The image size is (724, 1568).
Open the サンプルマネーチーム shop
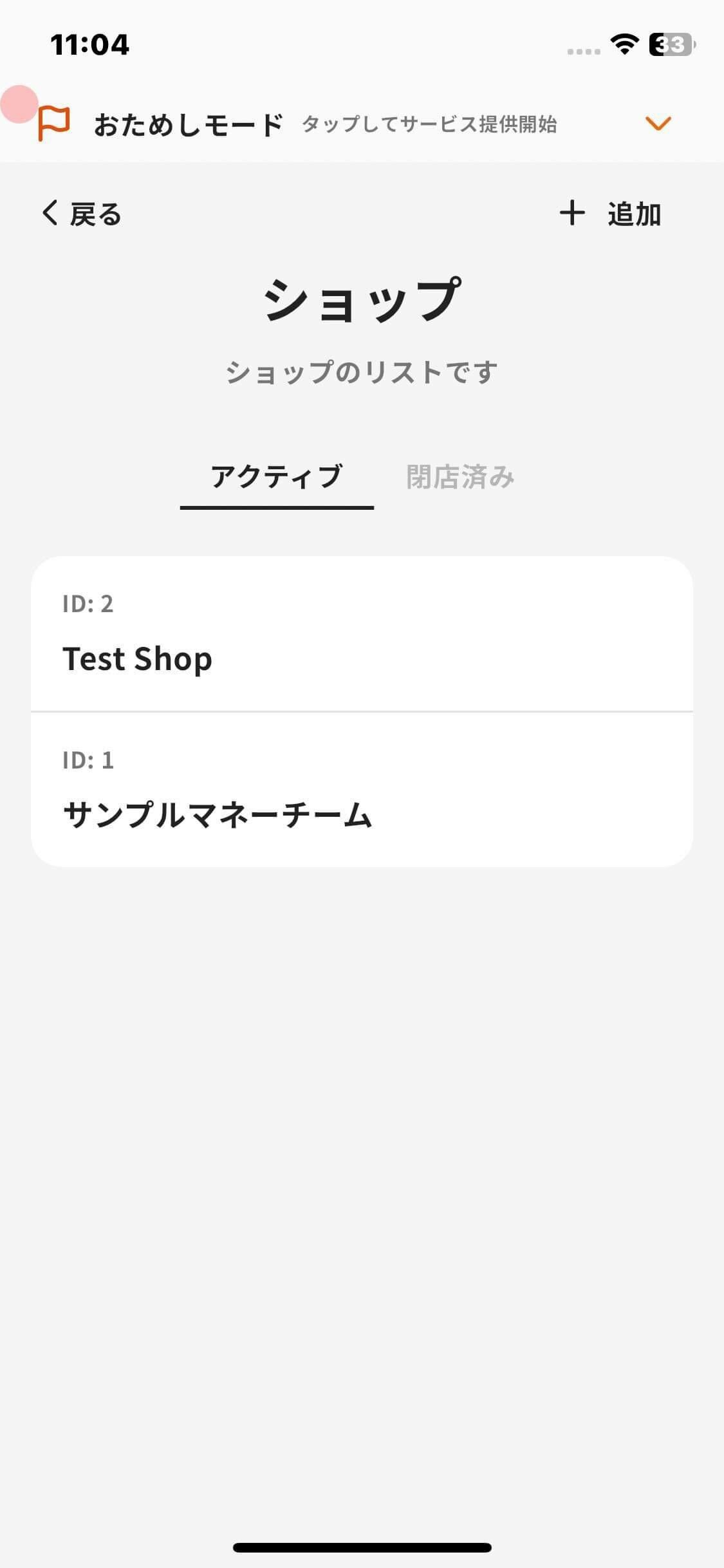pos(362,790)
